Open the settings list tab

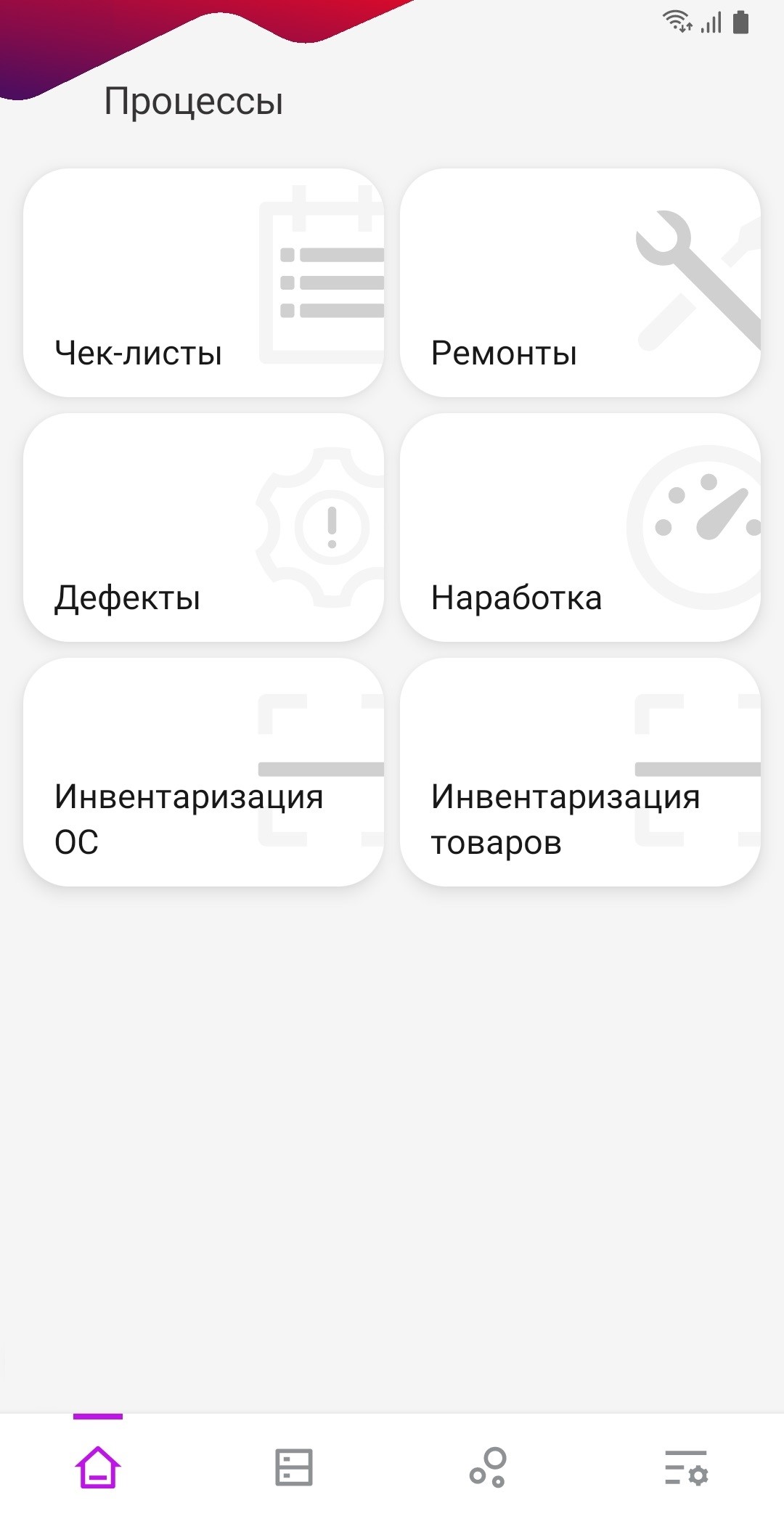(x=686, y=1467)
